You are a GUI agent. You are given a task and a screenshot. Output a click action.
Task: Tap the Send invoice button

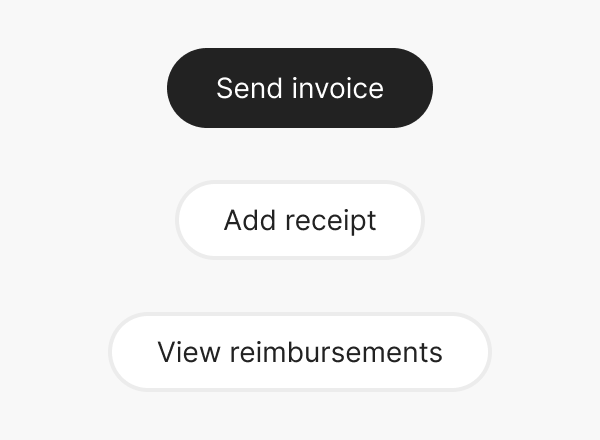tap(300, 88)
